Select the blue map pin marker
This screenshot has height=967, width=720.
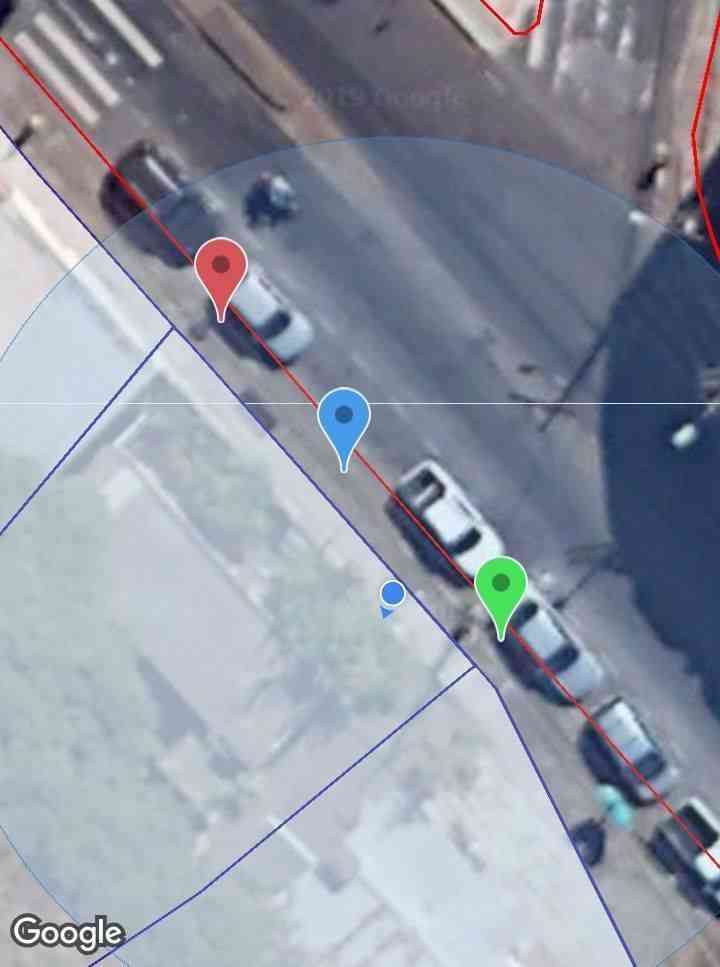click(344, 417)
